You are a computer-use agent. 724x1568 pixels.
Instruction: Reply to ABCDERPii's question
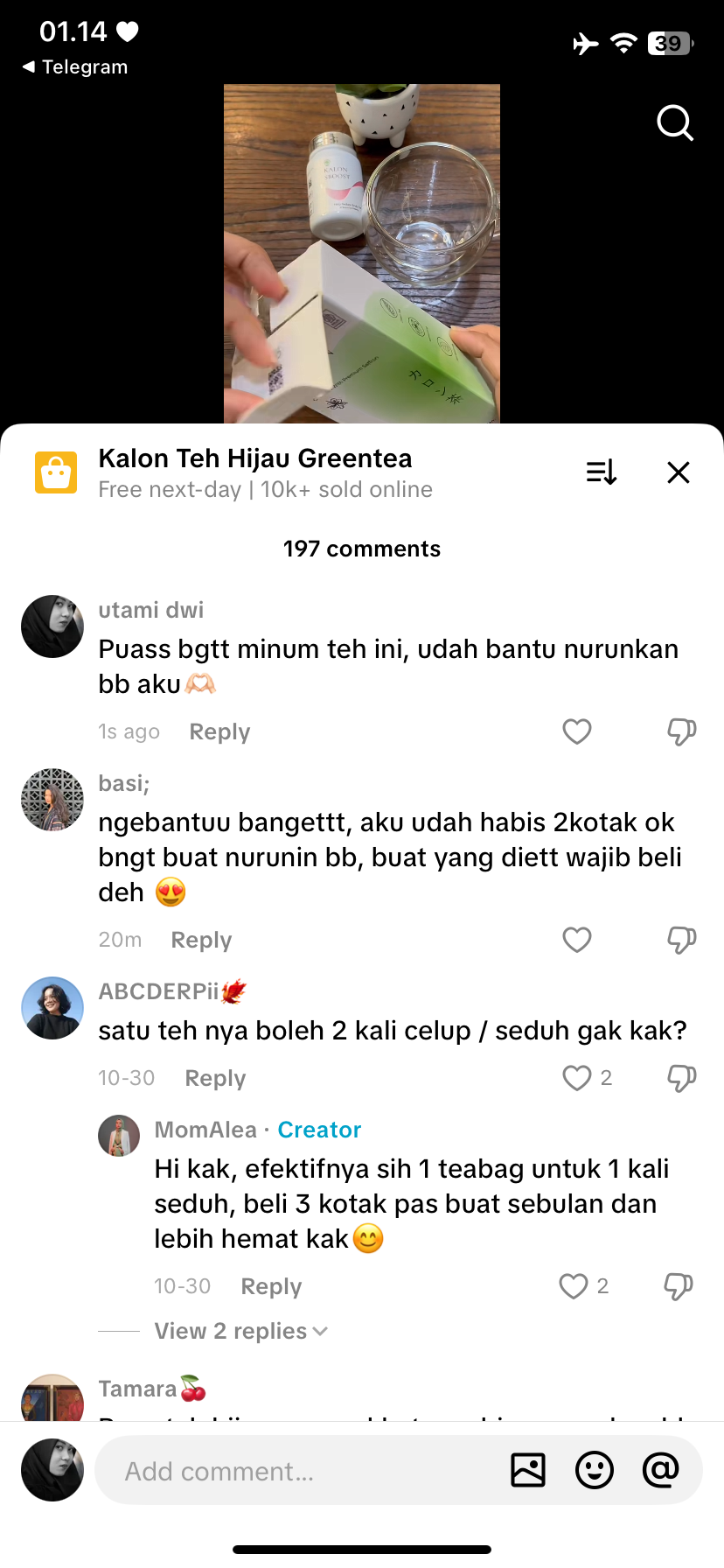pos(215,1078)
